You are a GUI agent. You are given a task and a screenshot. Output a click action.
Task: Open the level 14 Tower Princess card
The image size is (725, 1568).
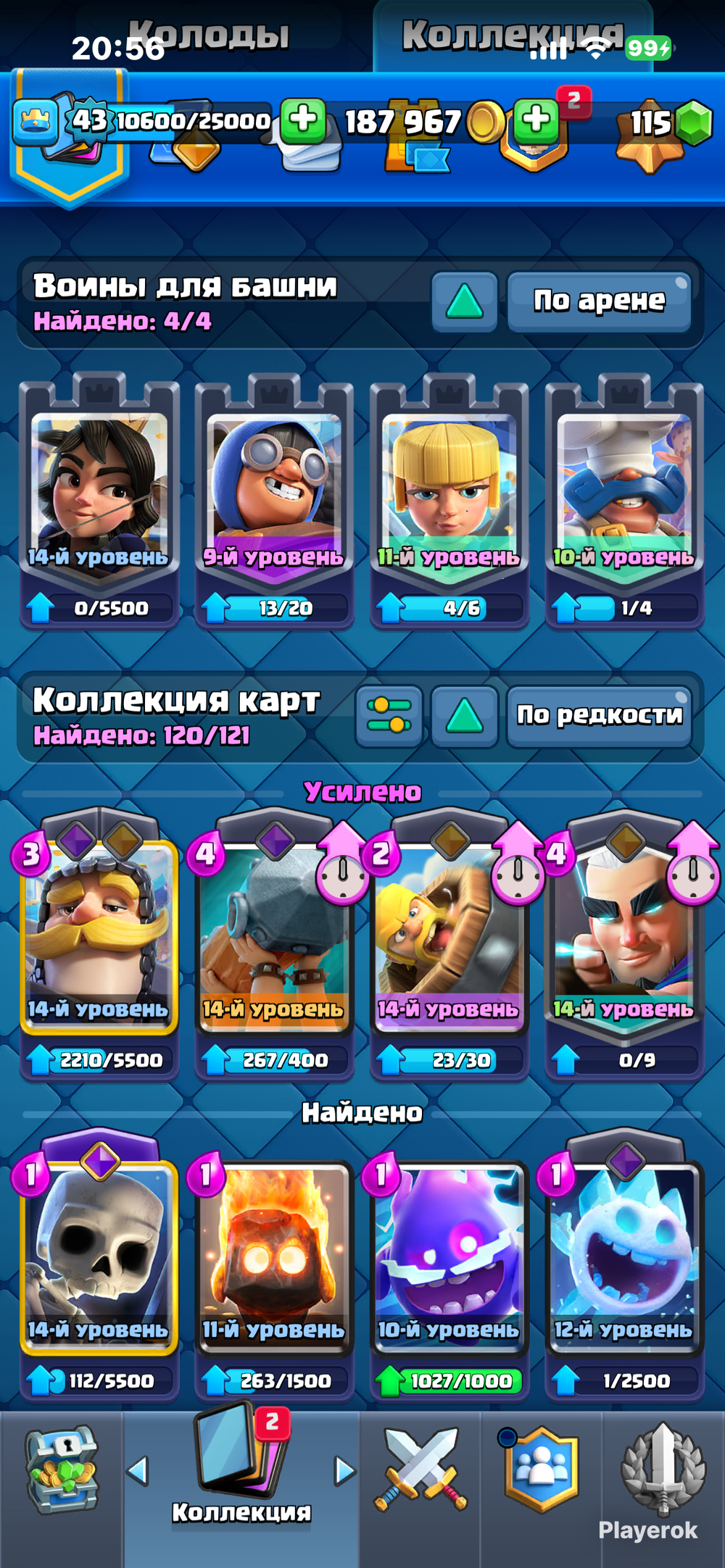tap(99, 493)
